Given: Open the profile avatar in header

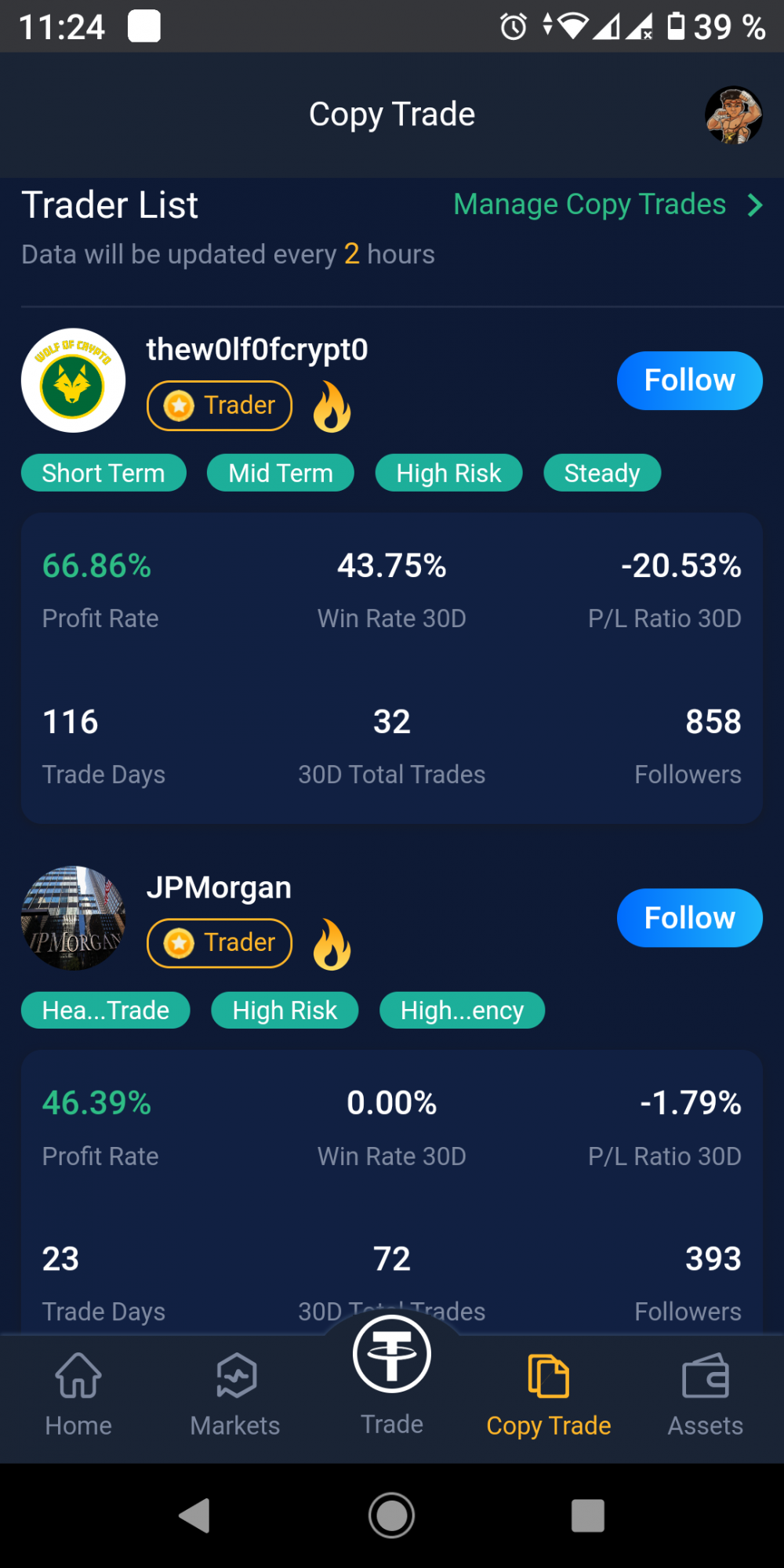Looking at the screenshot, I should pyautogui.click(x=733, y=115).
